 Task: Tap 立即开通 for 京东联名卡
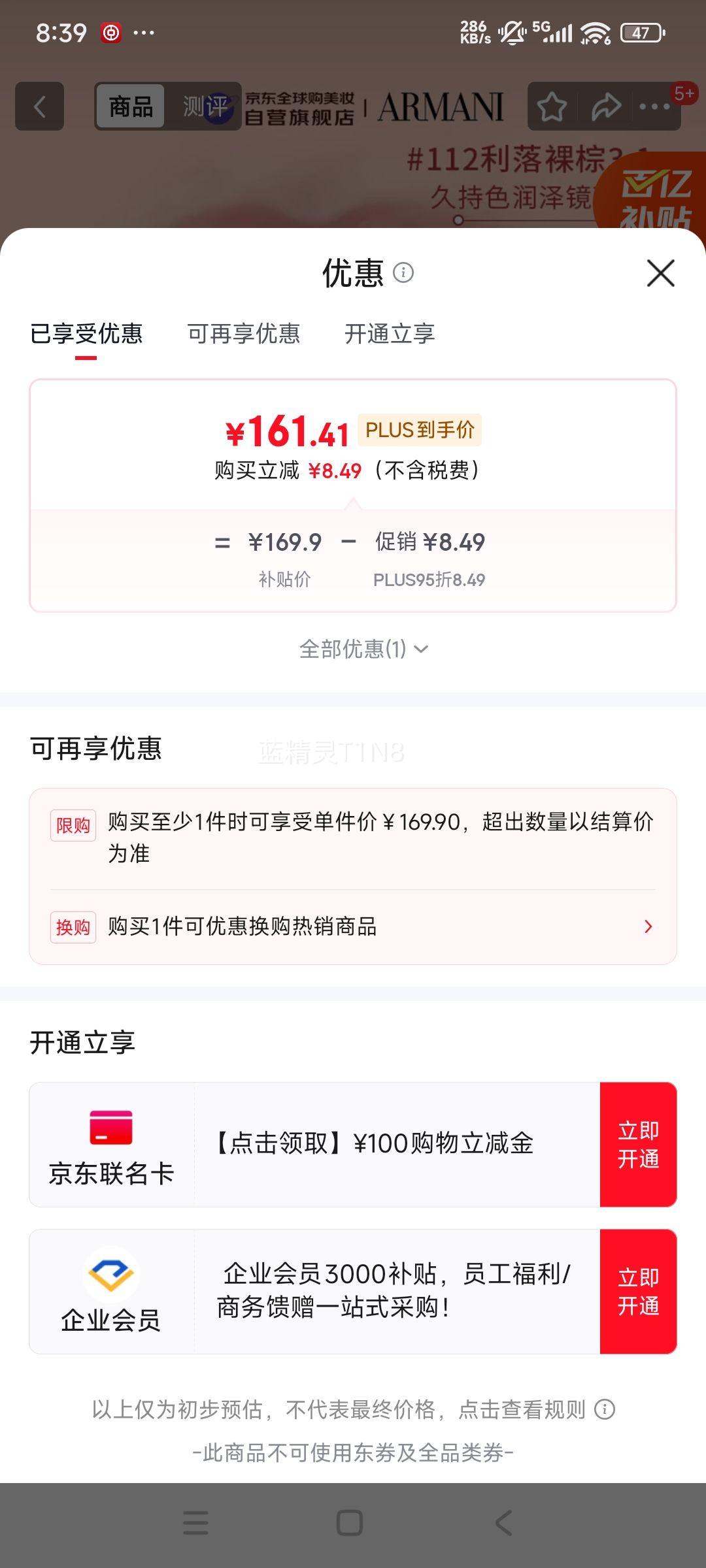[x=638, y=1144]
